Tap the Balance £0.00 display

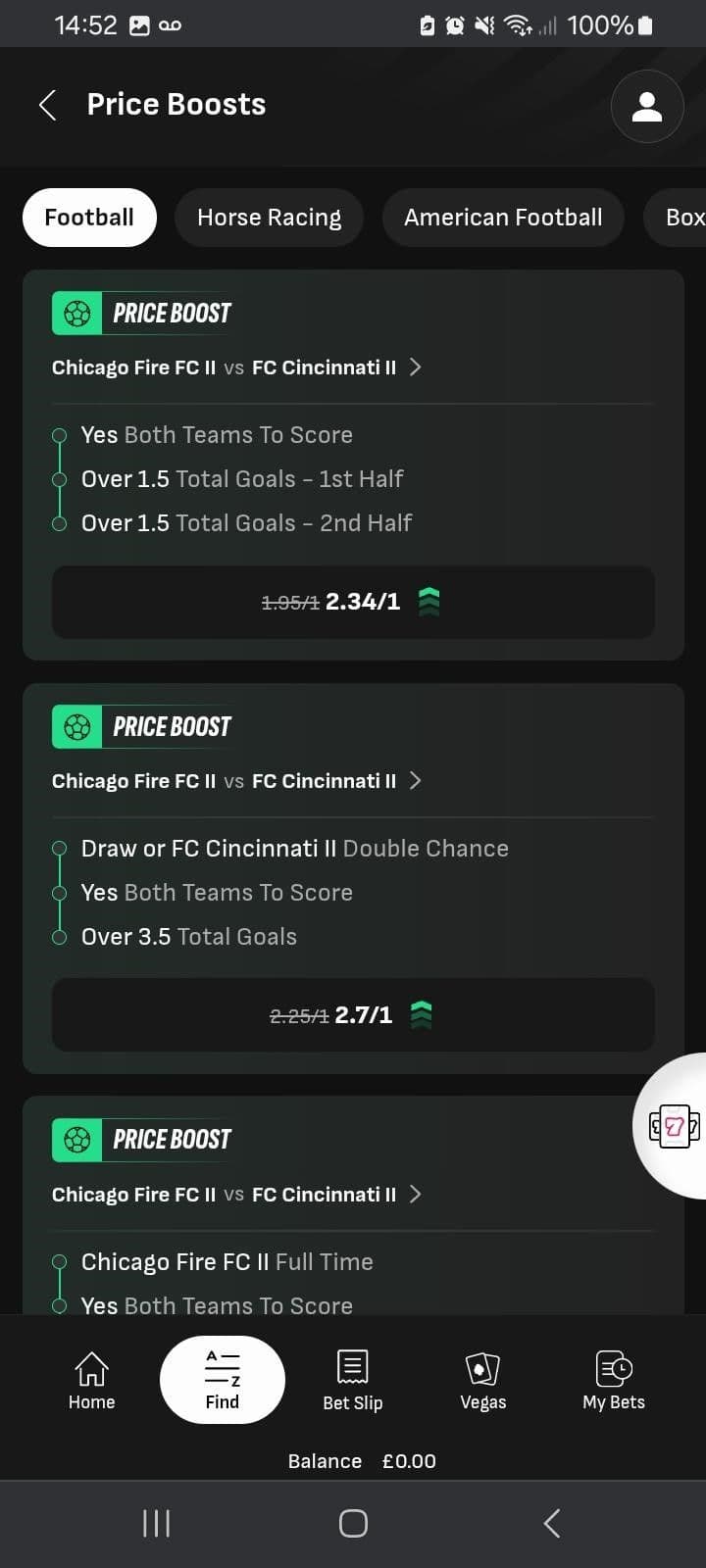click(363, 1460)
